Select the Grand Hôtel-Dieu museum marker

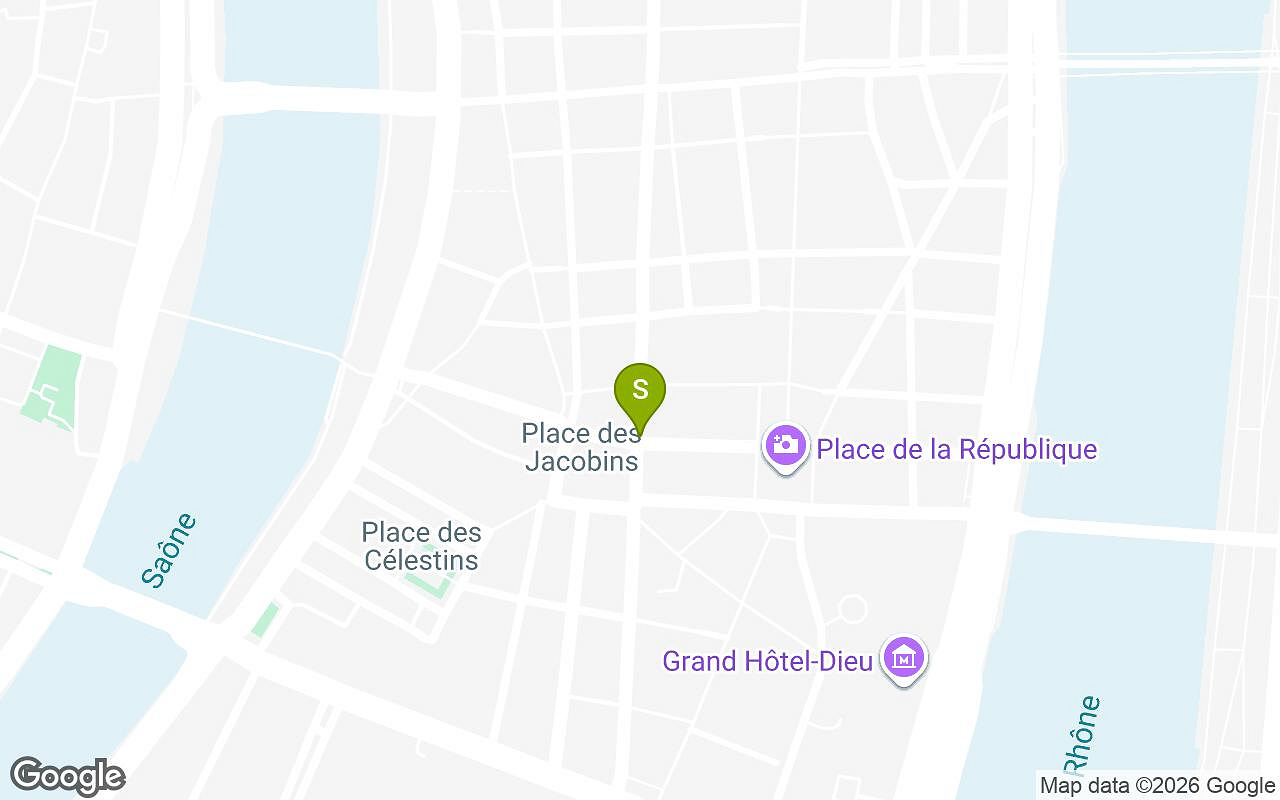pos(904,659)
